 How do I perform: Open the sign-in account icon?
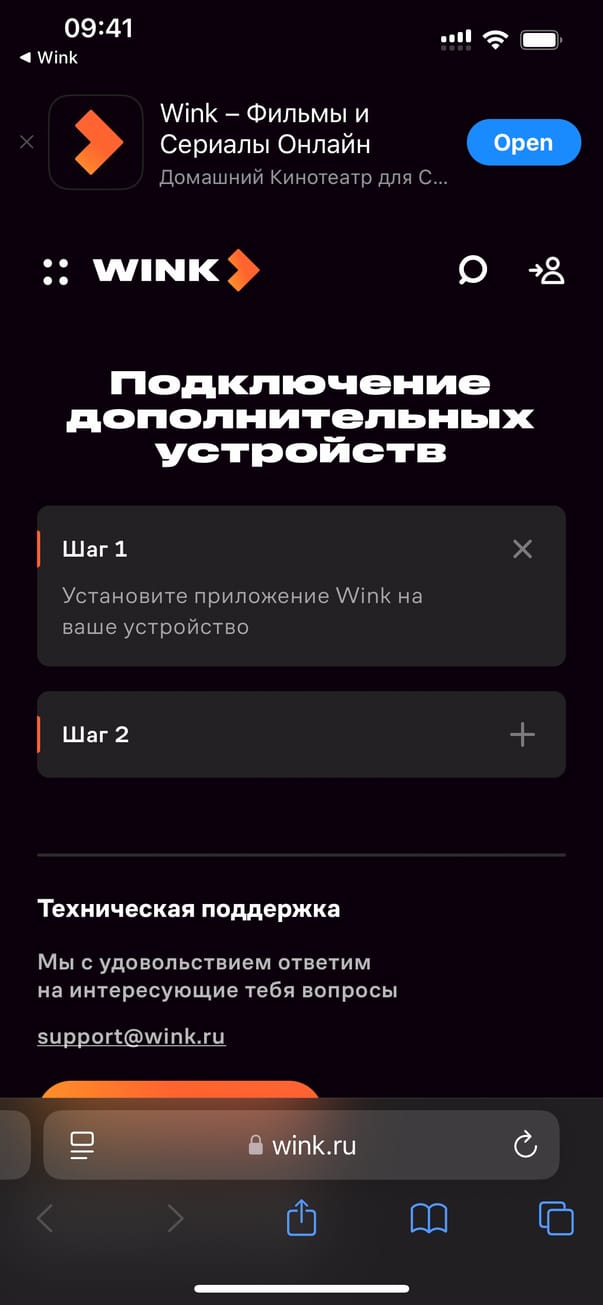[547, 270]
